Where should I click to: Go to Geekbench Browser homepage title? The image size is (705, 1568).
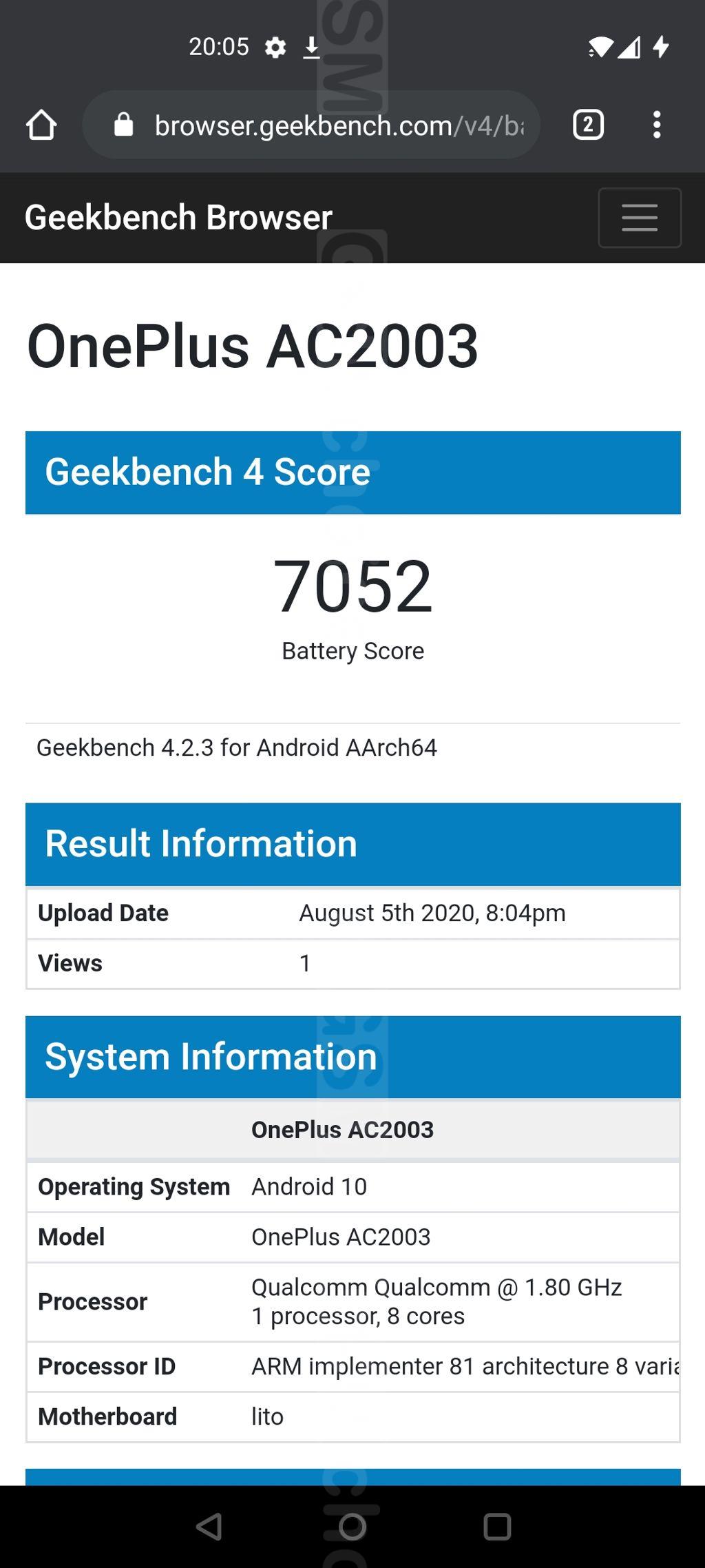pyautogui.click(x=178, y=218)
